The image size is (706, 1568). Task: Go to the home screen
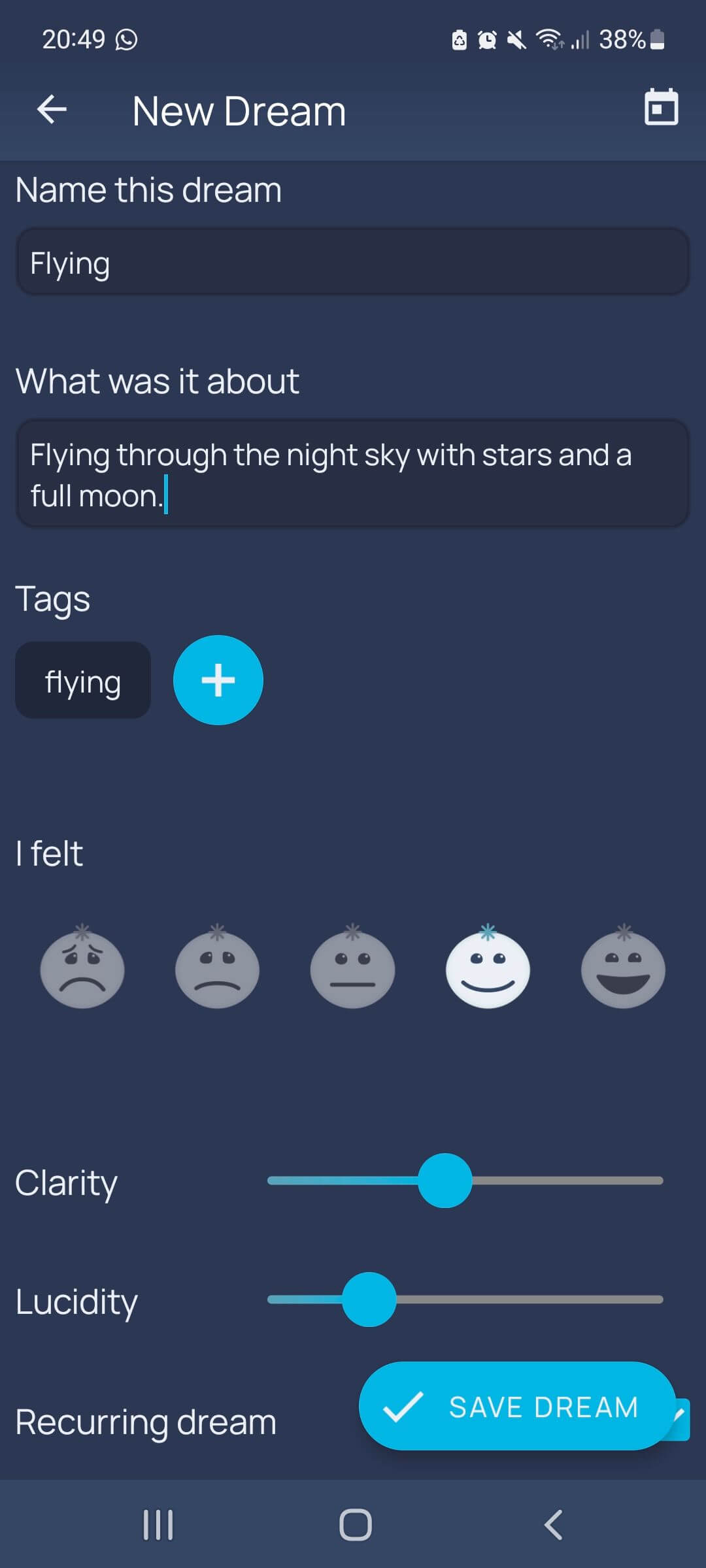pyautogui.click(x=356, y=1525)
